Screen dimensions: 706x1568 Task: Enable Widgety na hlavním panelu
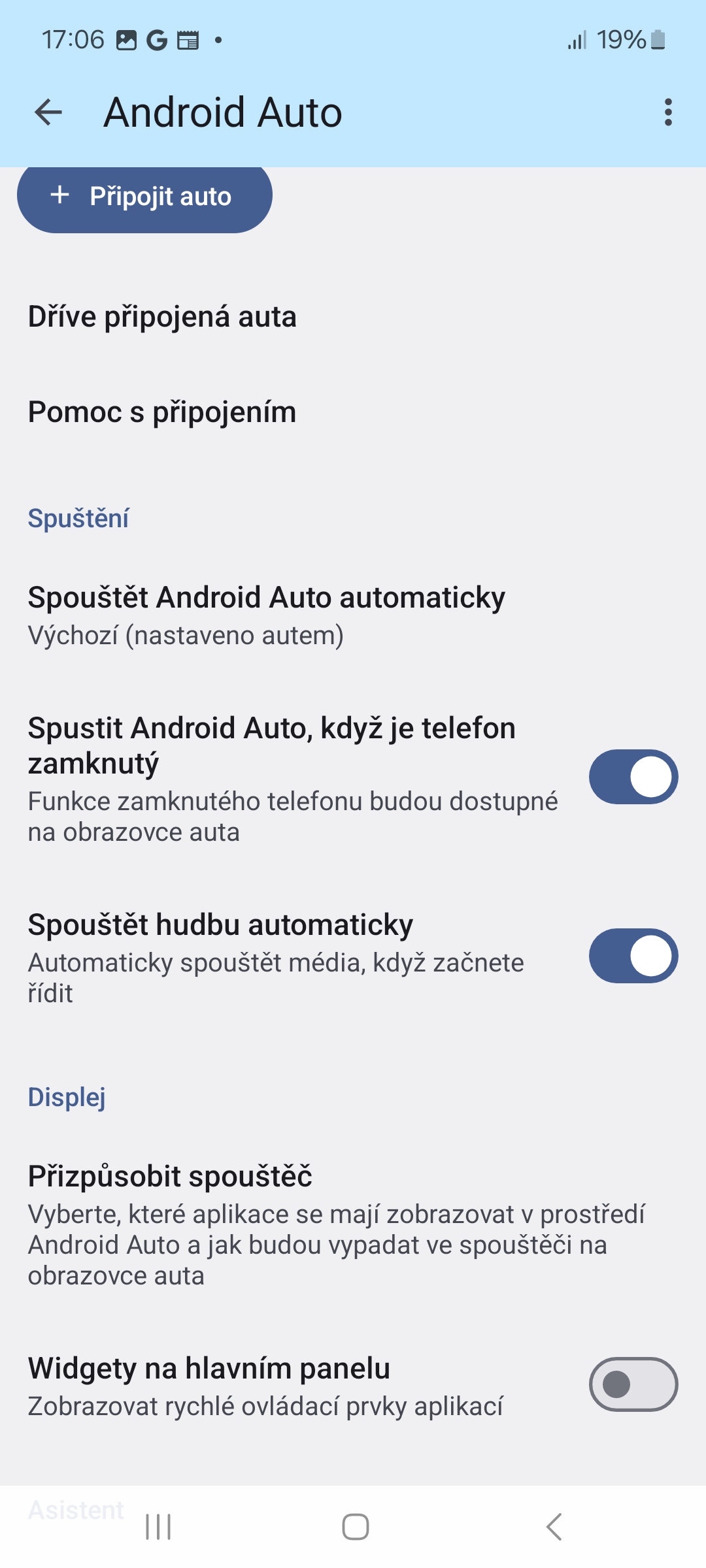(633, 1384)
